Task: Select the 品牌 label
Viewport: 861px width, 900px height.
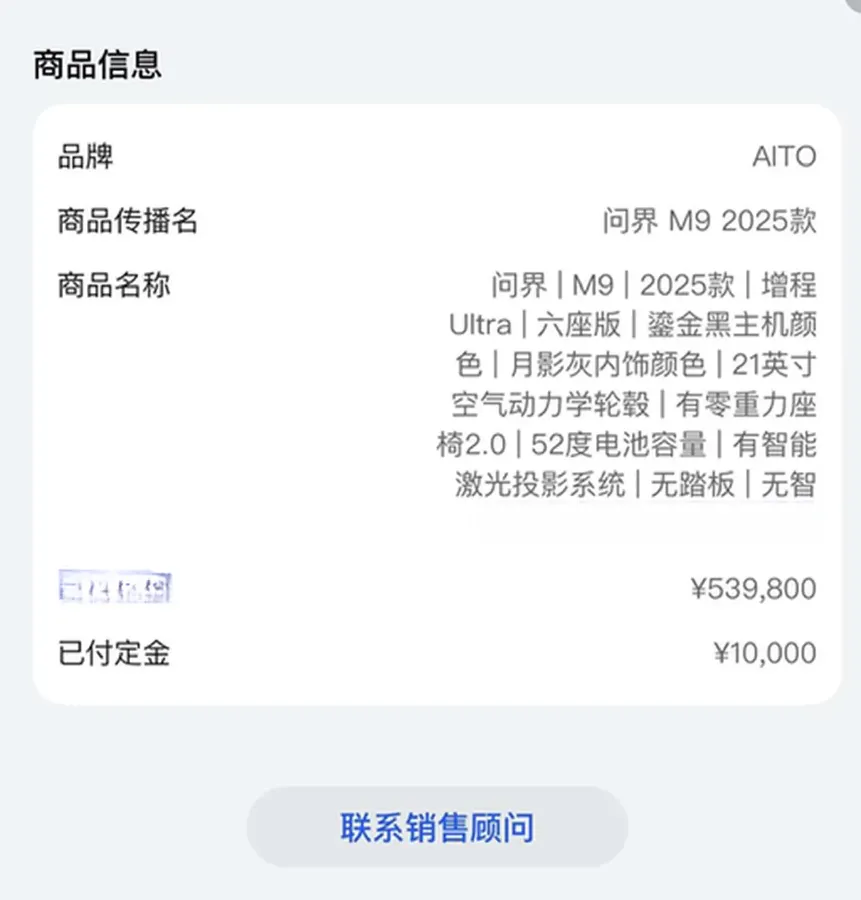Action: pyautogui.click(x=84, y=157)
